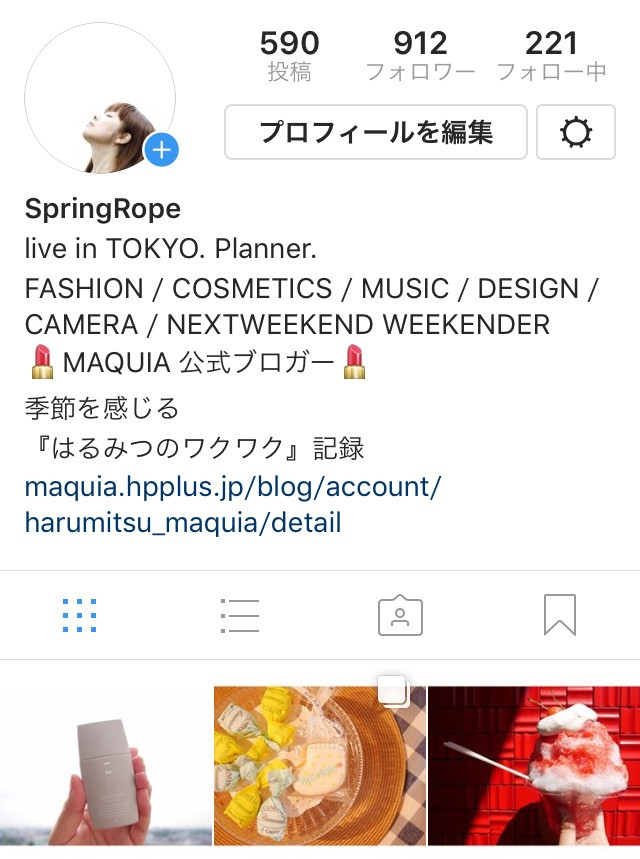Open the shaved ice post

[x=534, y=765]
